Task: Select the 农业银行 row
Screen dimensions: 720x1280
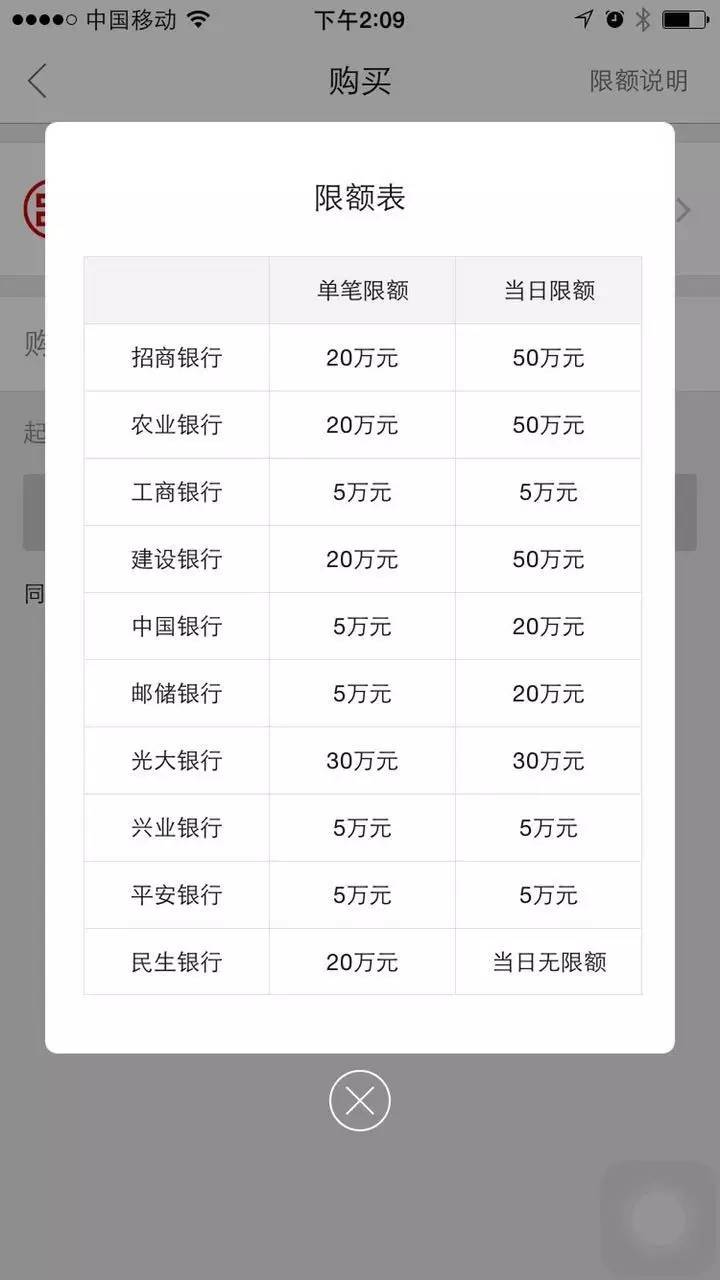Action: click(x=176, y=424)
